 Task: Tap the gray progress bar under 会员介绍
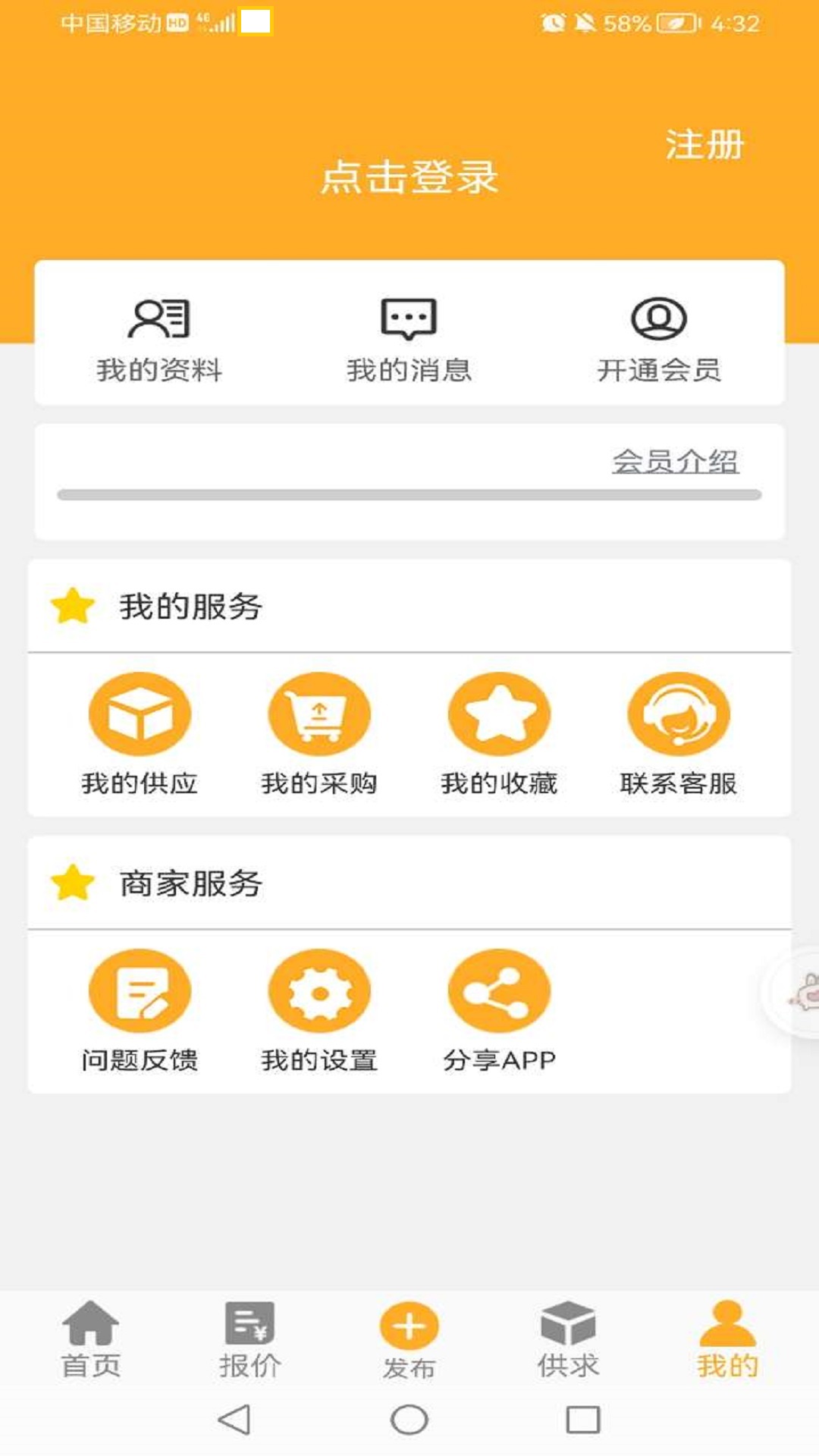[409, 494]
